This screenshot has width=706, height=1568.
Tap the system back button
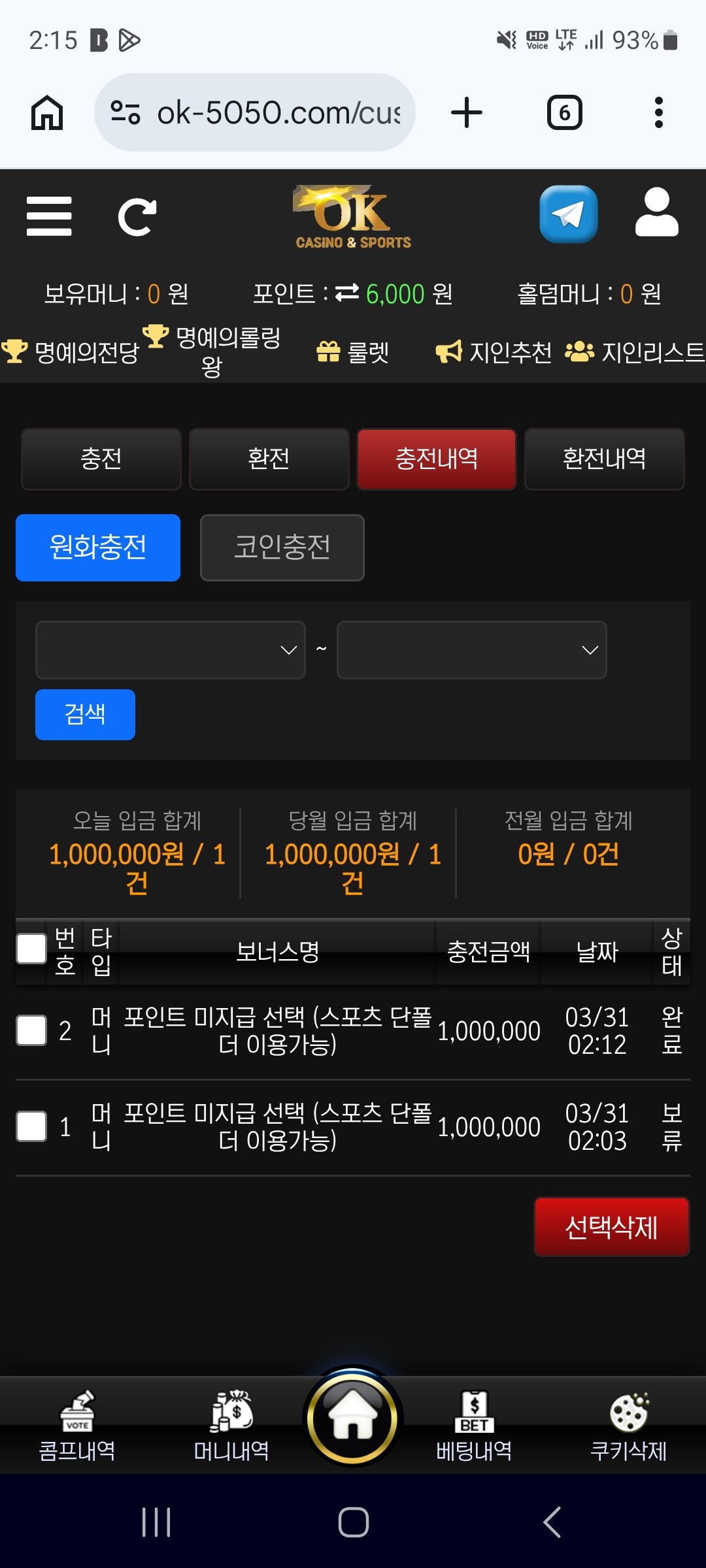552,1522
